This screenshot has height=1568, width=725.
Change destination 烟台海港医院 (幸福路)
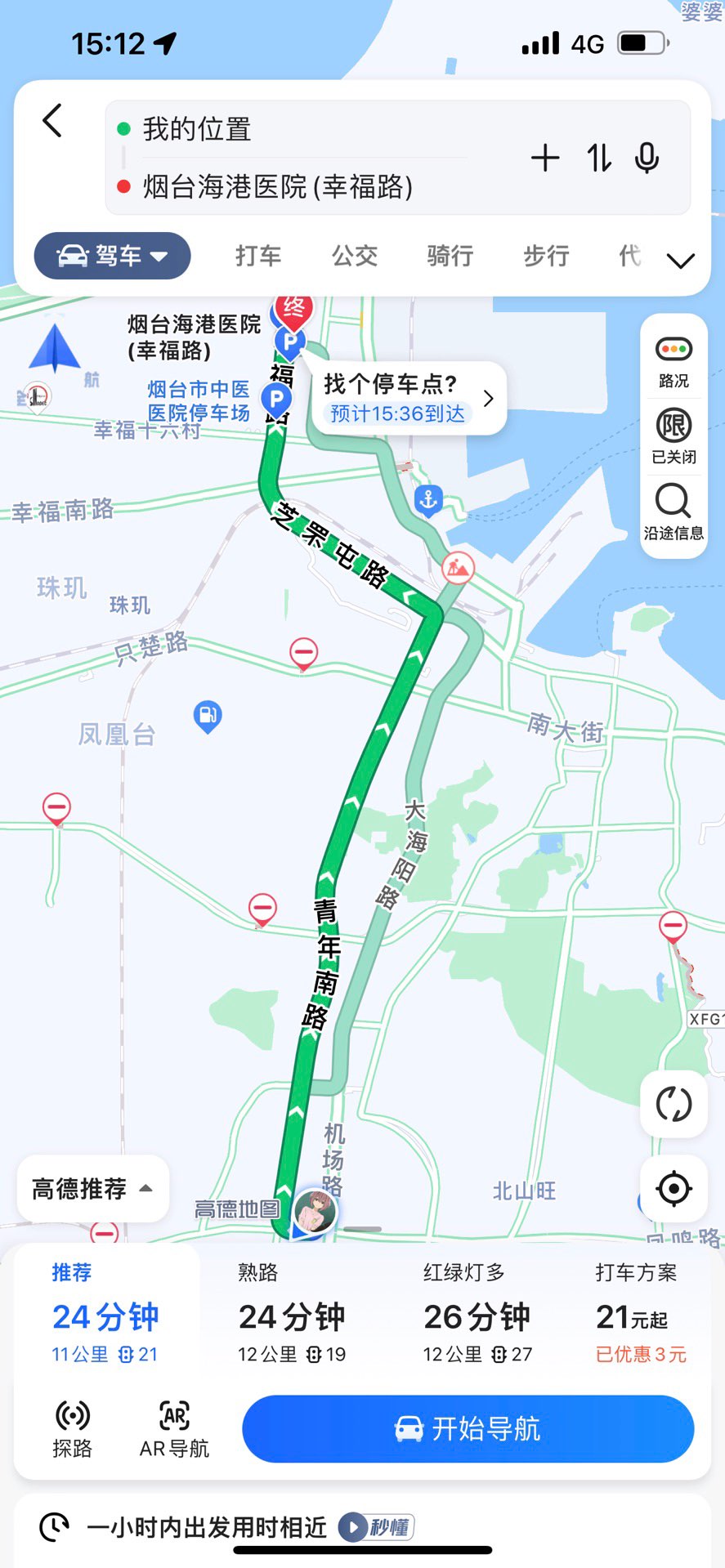click(x=277, y=187)
